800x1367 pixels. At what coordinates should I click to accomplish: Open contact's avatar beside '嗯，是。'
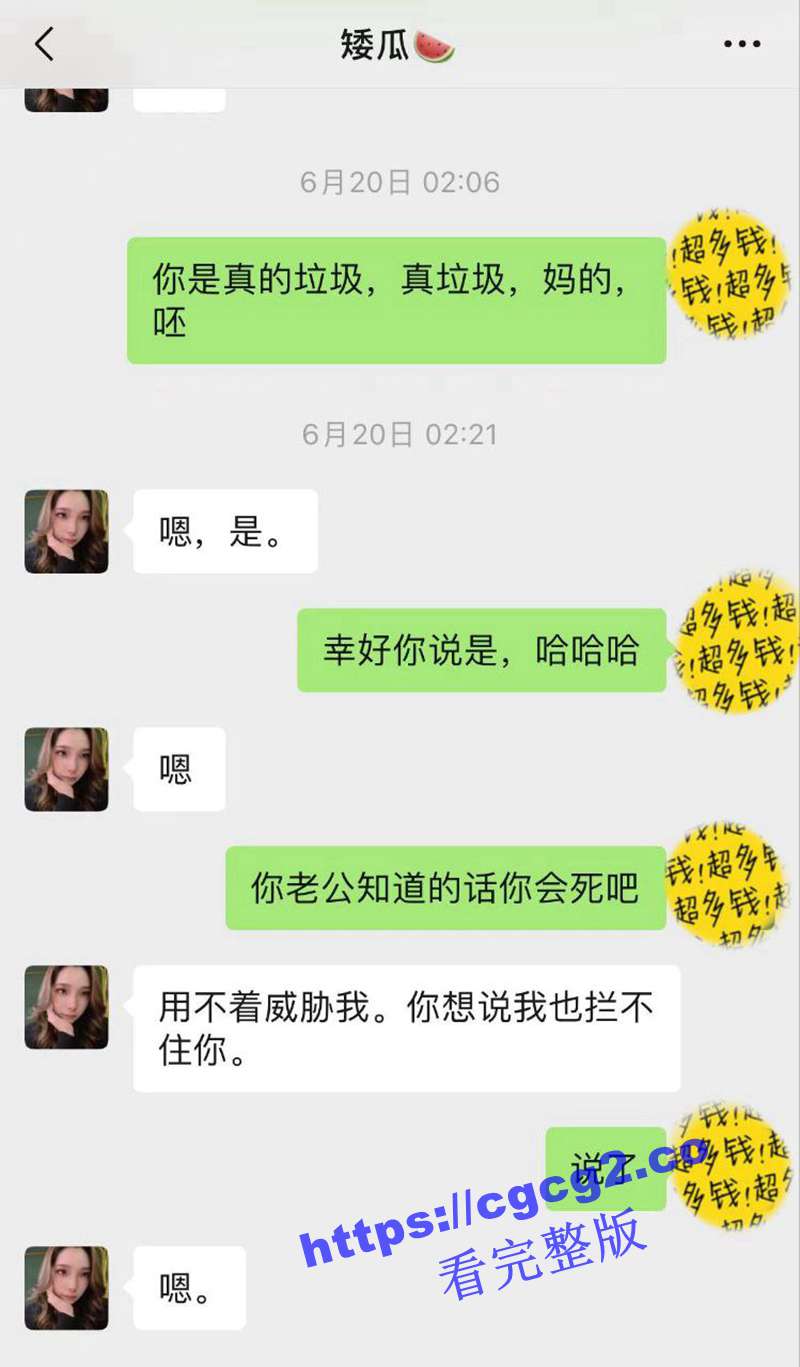pyautogui.click(x=66, y=531)
